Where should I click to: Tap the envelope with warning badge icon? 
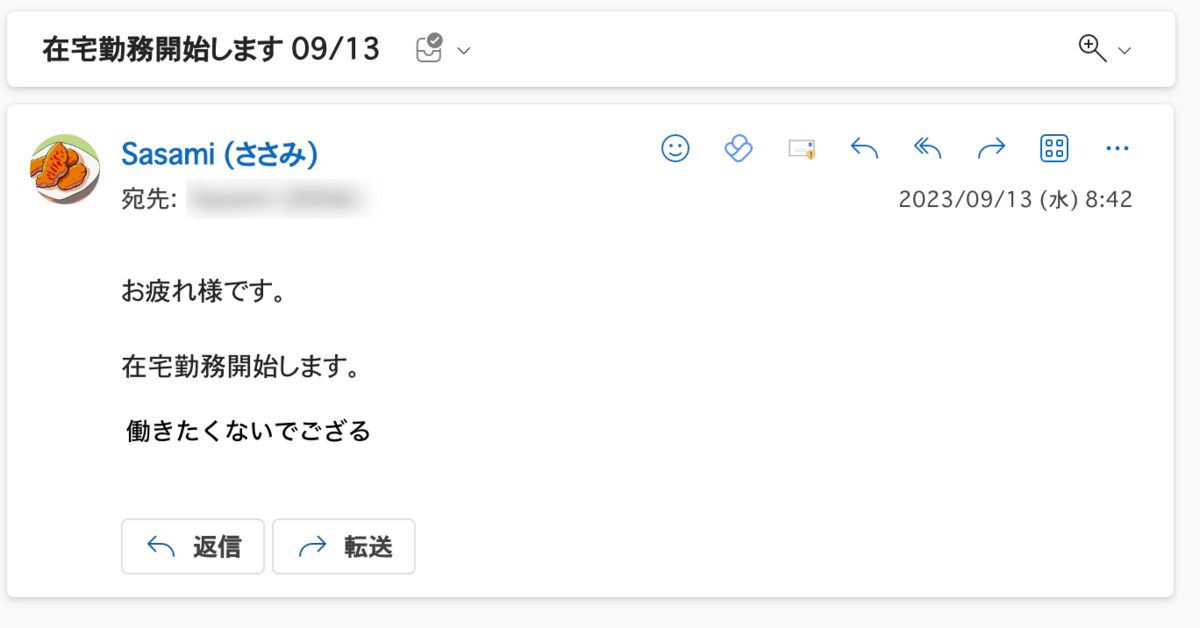tap(802, 149)
